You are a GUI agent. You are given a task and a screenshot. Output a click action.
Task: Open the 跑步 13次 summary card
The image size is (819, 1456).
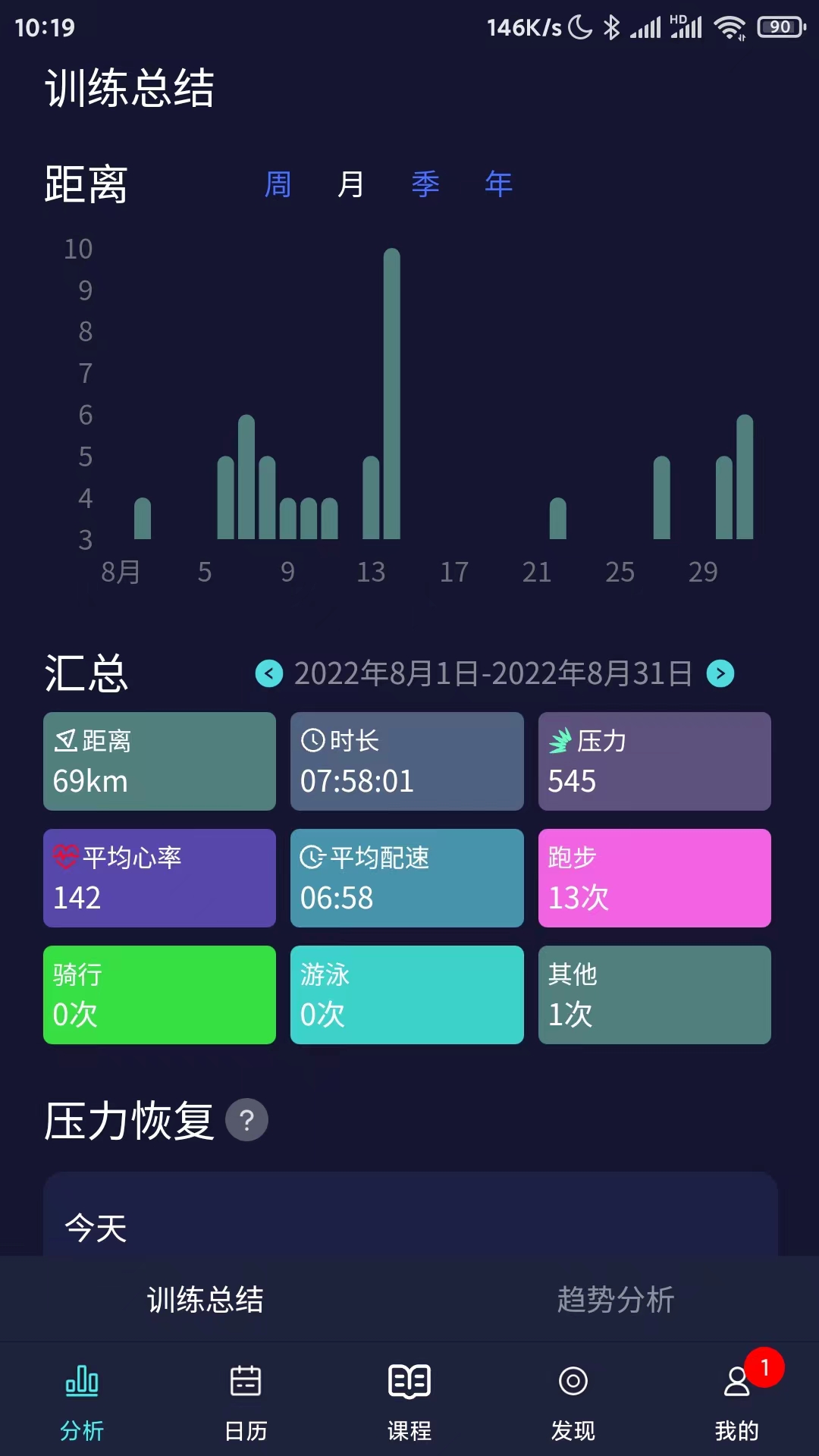coord(654,877)
